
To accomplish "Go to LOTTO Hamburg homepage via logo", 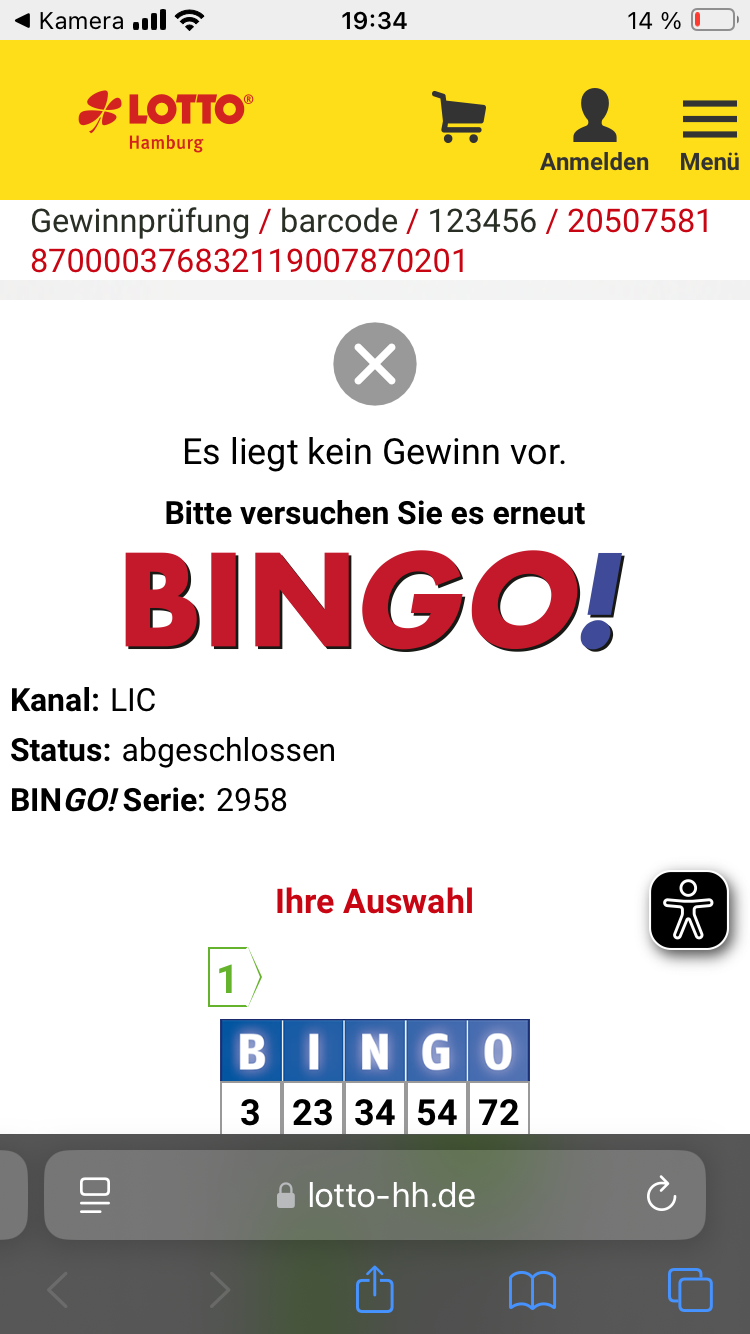I will pyautogui.click(x=166, y=120).
